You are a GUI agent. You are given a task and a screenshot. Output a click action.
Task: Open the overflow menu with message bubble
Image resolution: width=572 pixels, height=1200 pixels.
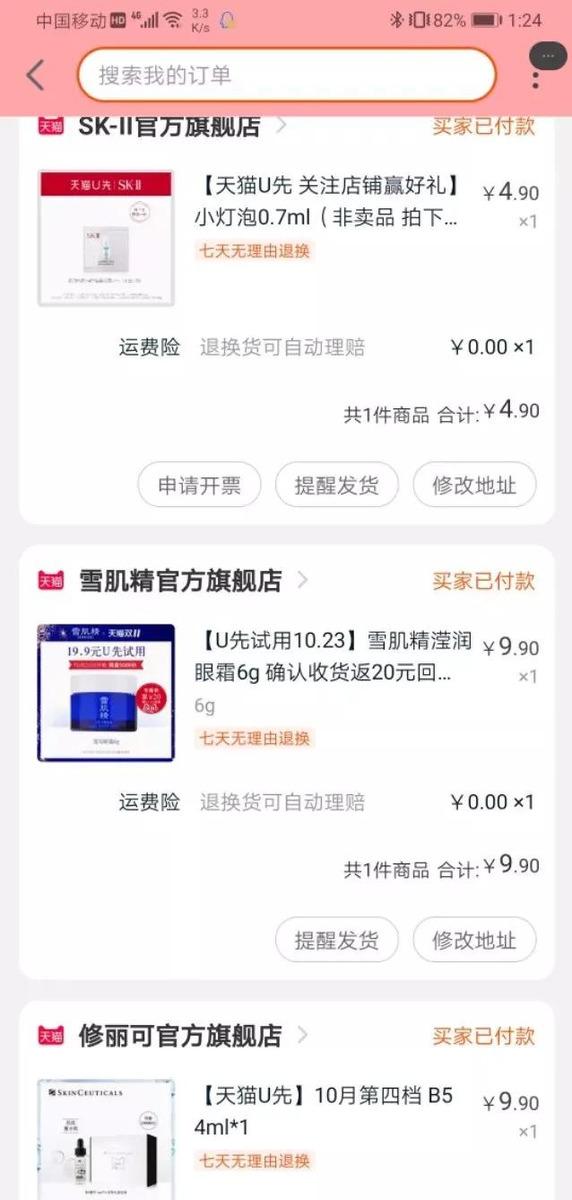[546, 68]
